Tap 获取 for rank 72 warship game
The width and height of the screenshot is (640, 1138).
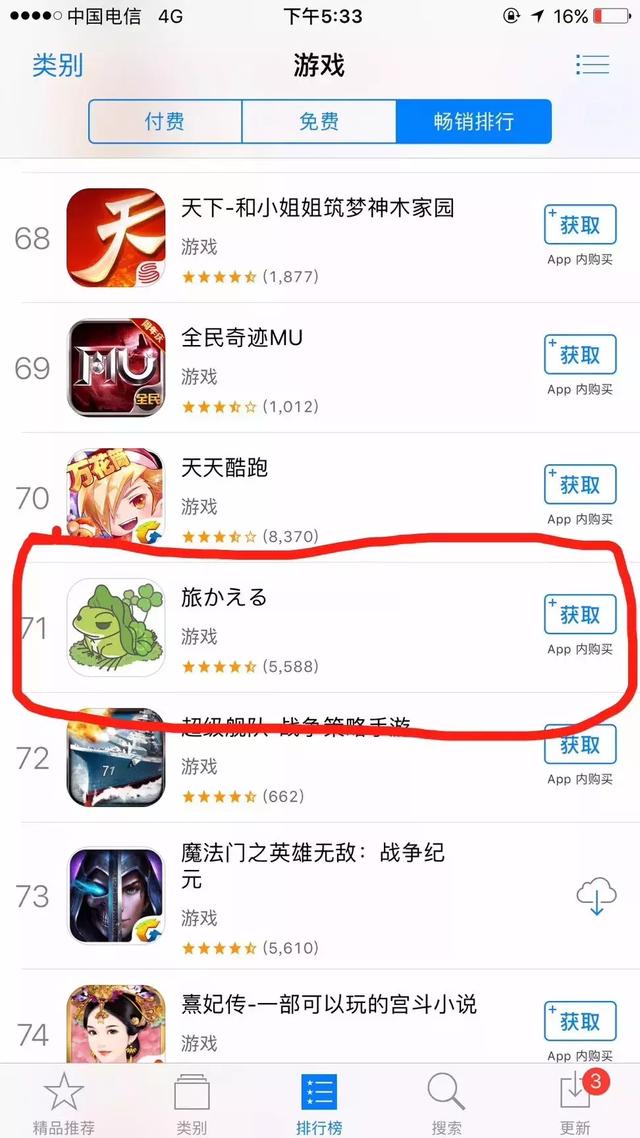pyautogui.click(x=580, y=745)
